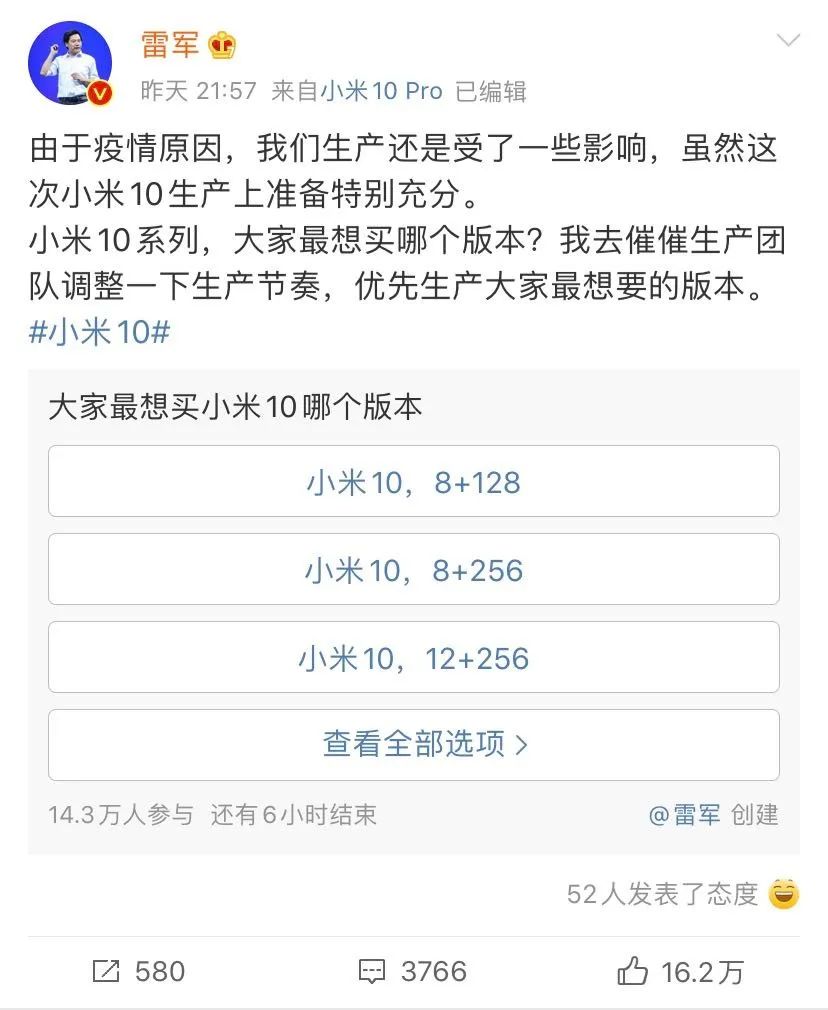Open the 3766 comments
Image resolution: width=828 pixels, height=1010 pixels.
(412, 971)
